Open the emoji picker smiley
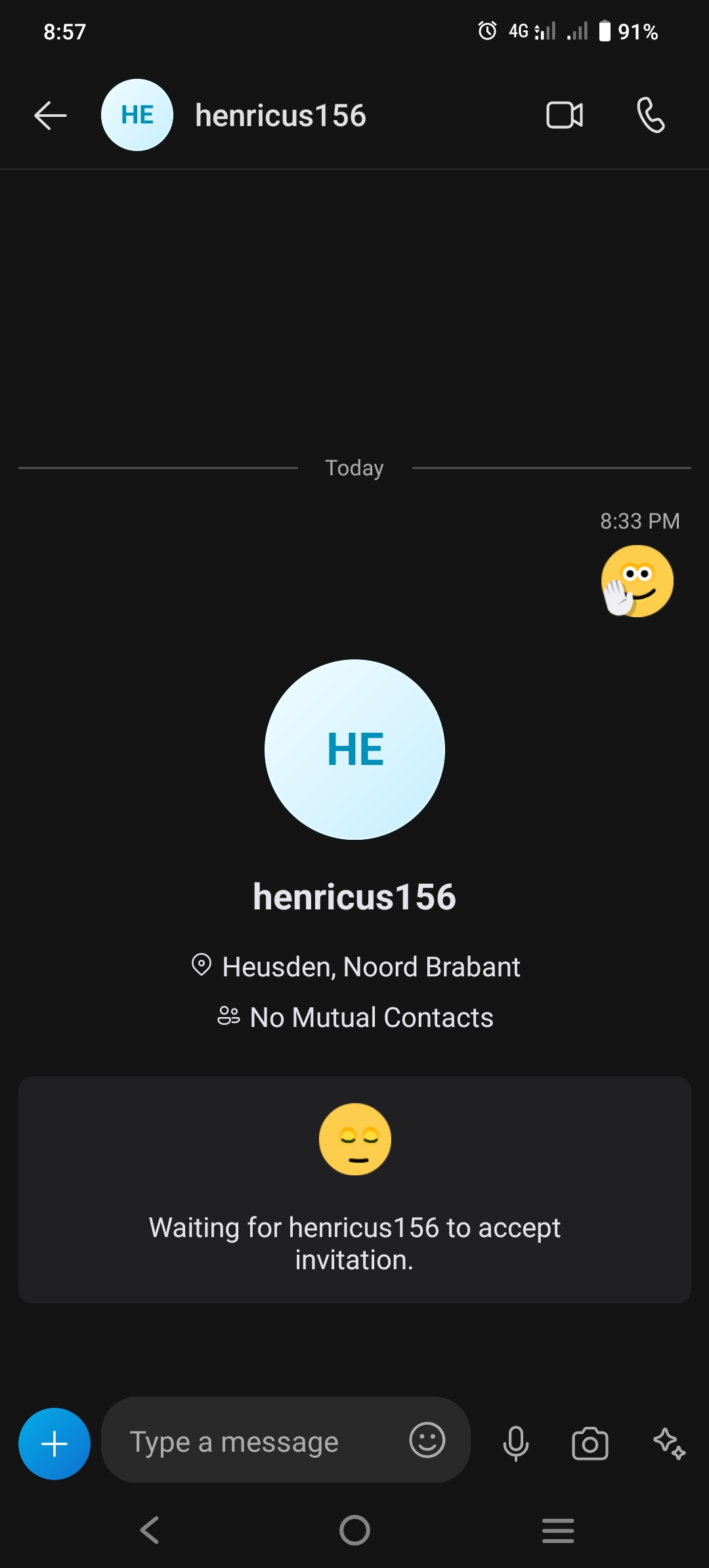Image resolution: width=709 pixels, height=1568 pixels. (x=427, y=1441)
